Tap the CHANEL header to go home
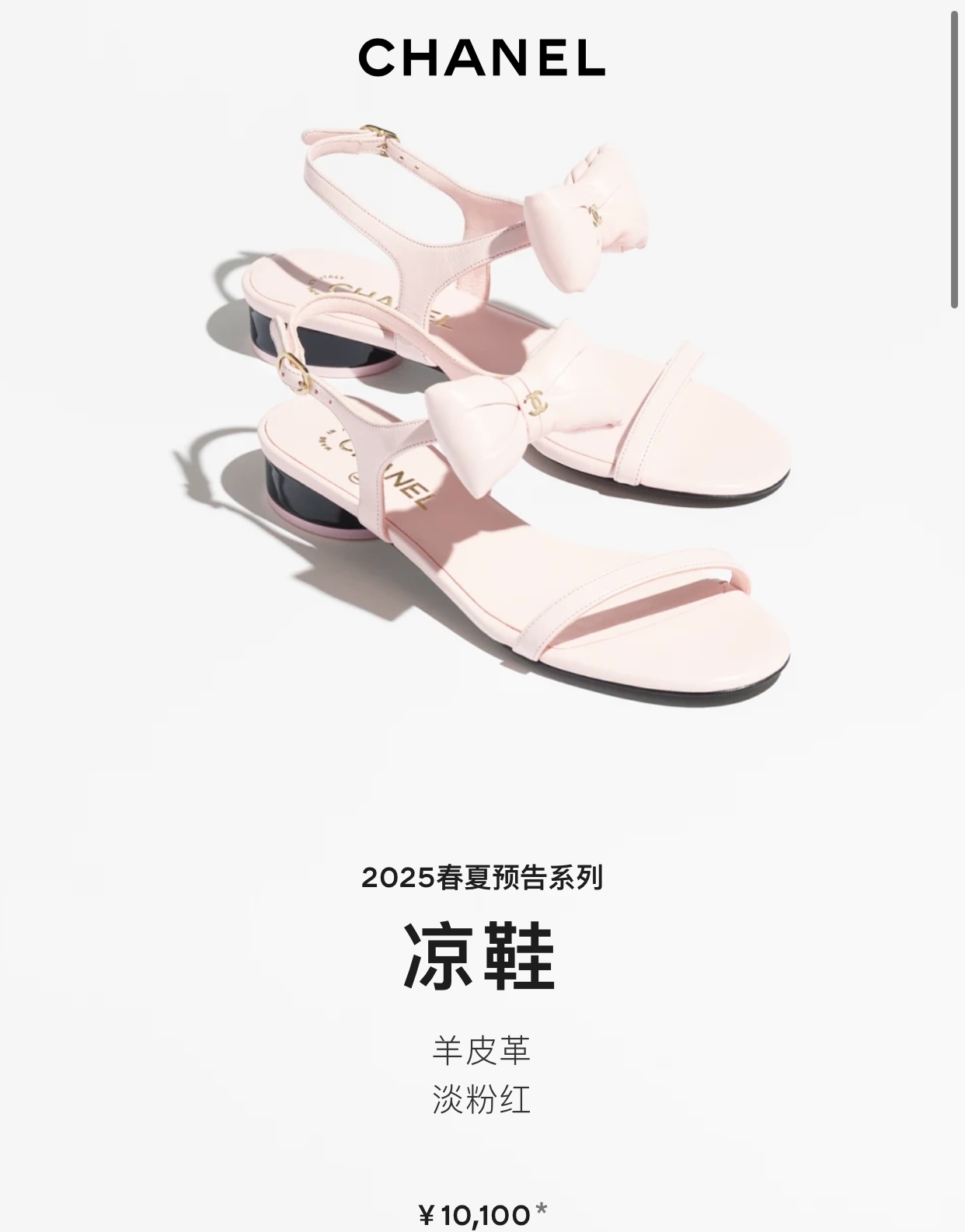 coord(482,58)
